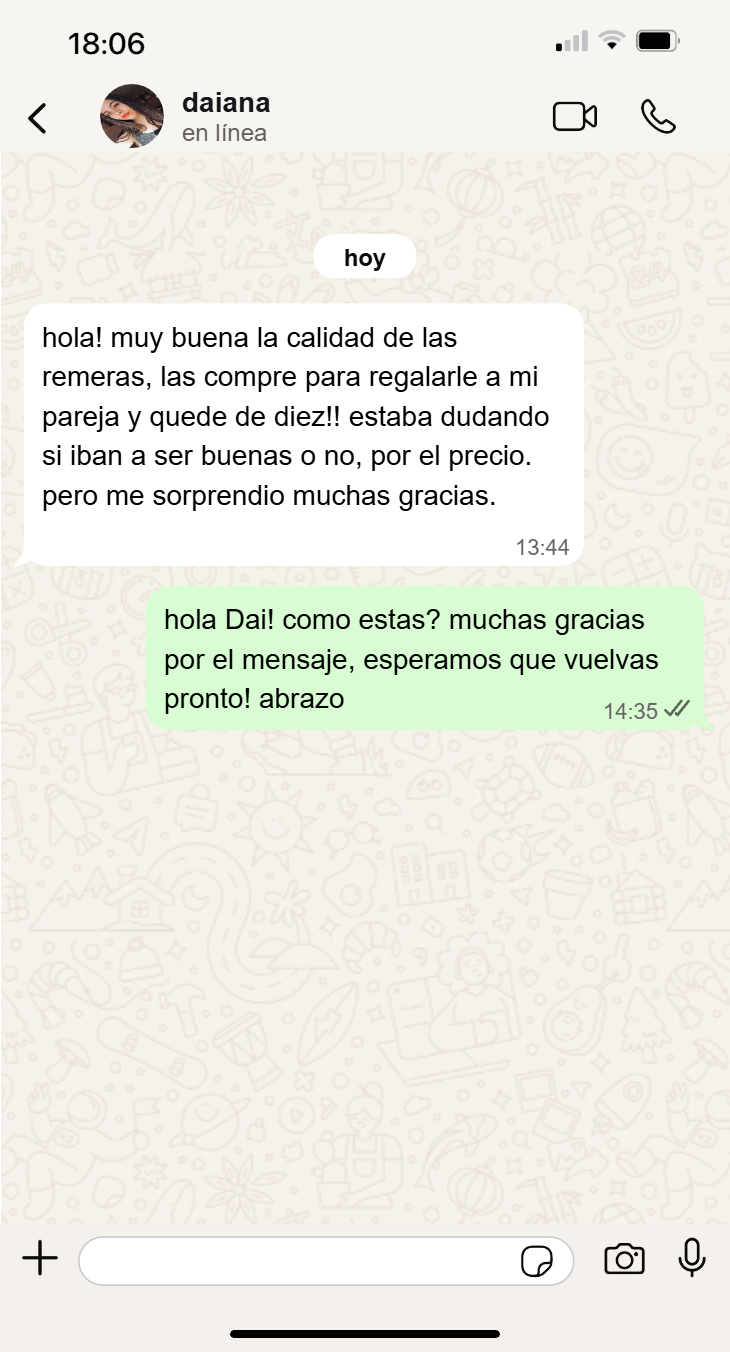
Task: Start a voice call with daiana
Action: [658, 117]
